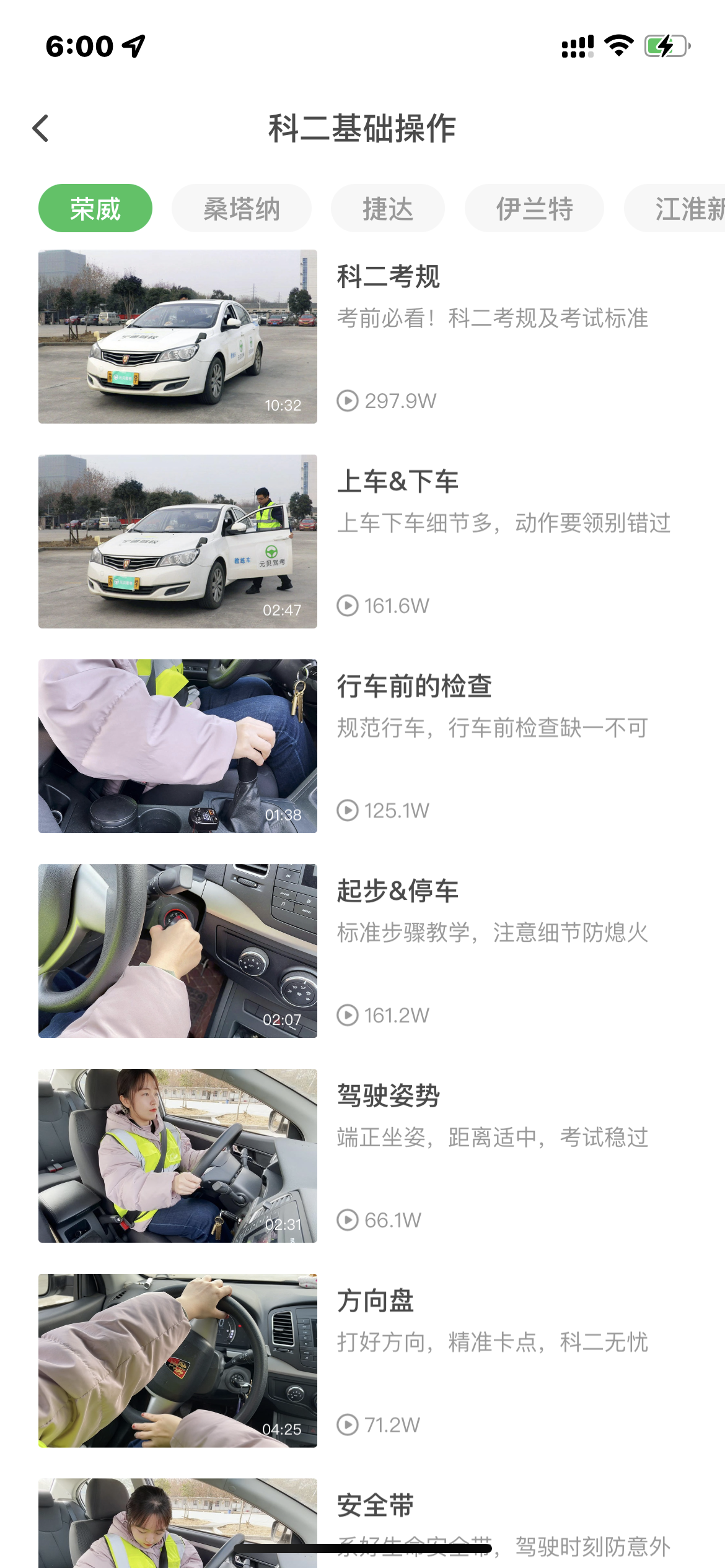Select the 荣威 car model tab
The height and width of the screenshot is (1568, 725).
(x=95, y=209)
